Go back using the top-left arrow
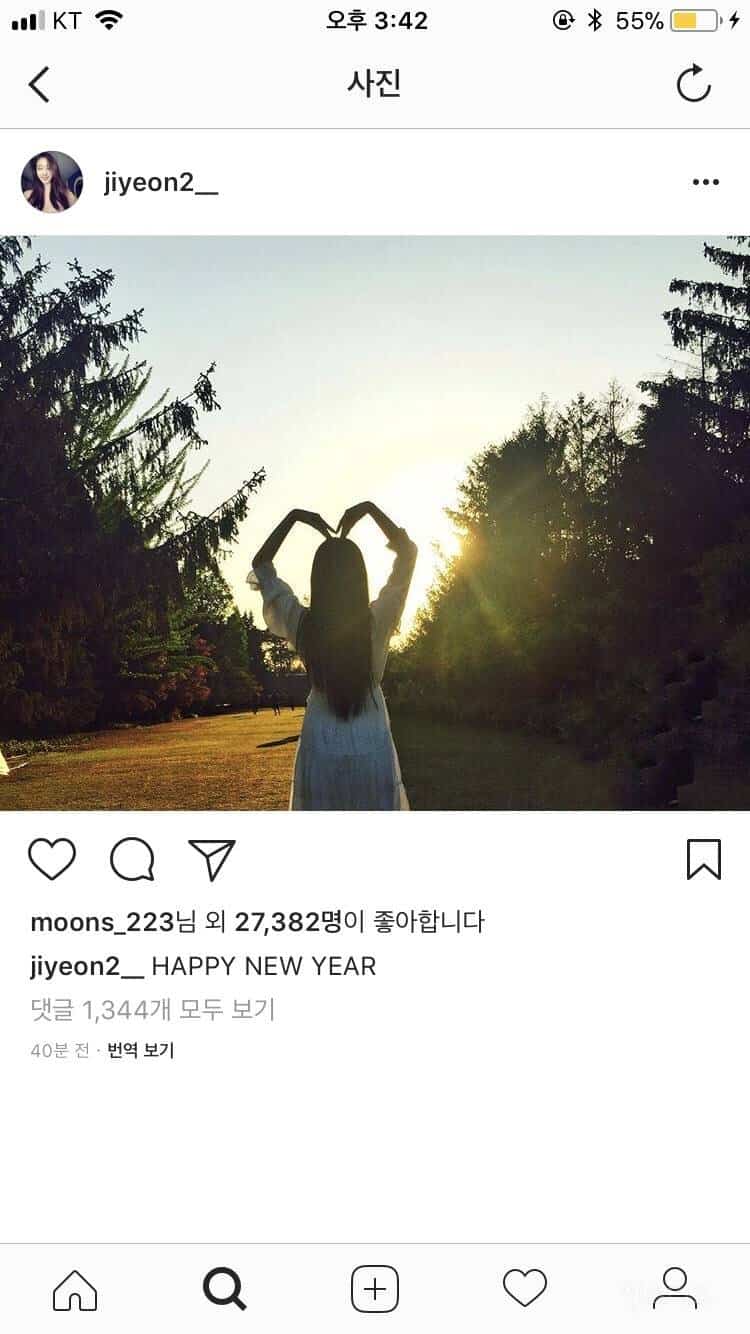 tap(39, 85)
